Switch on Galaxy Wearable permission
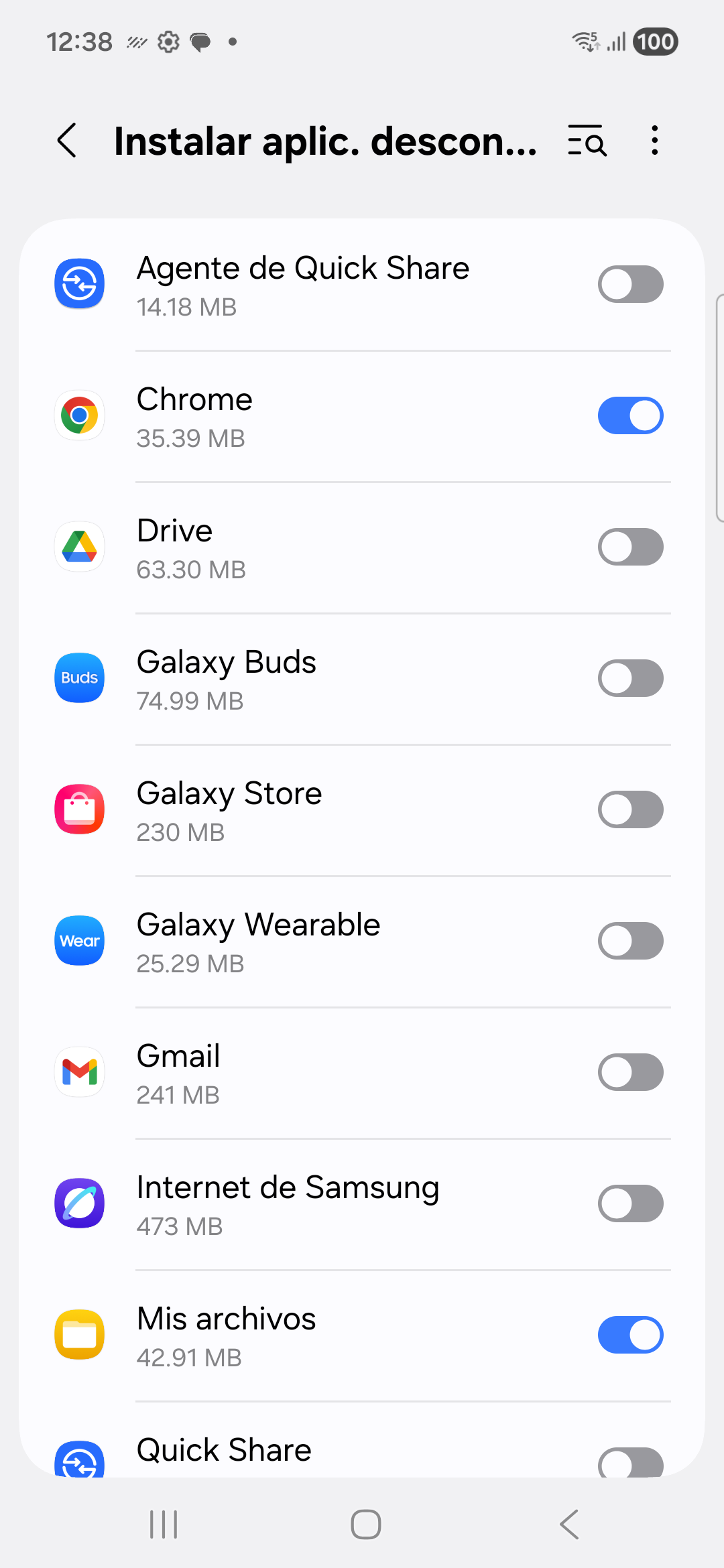This screenshot has height=1568, width=724. tap(630, 941)
